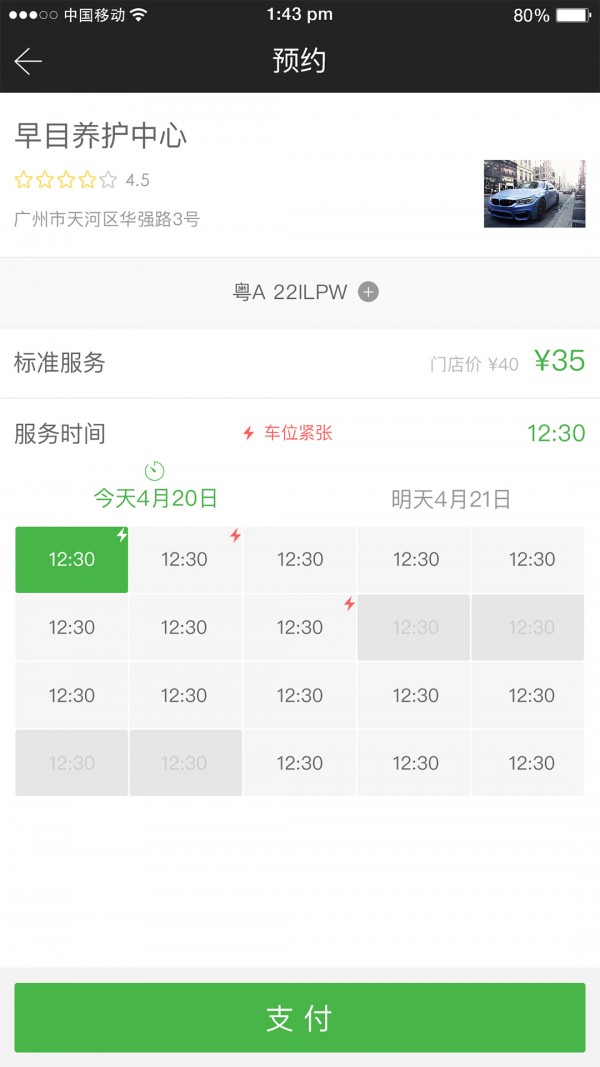
Task: Tap the 支付 button to pay
Action: (x=299, y=1018)
